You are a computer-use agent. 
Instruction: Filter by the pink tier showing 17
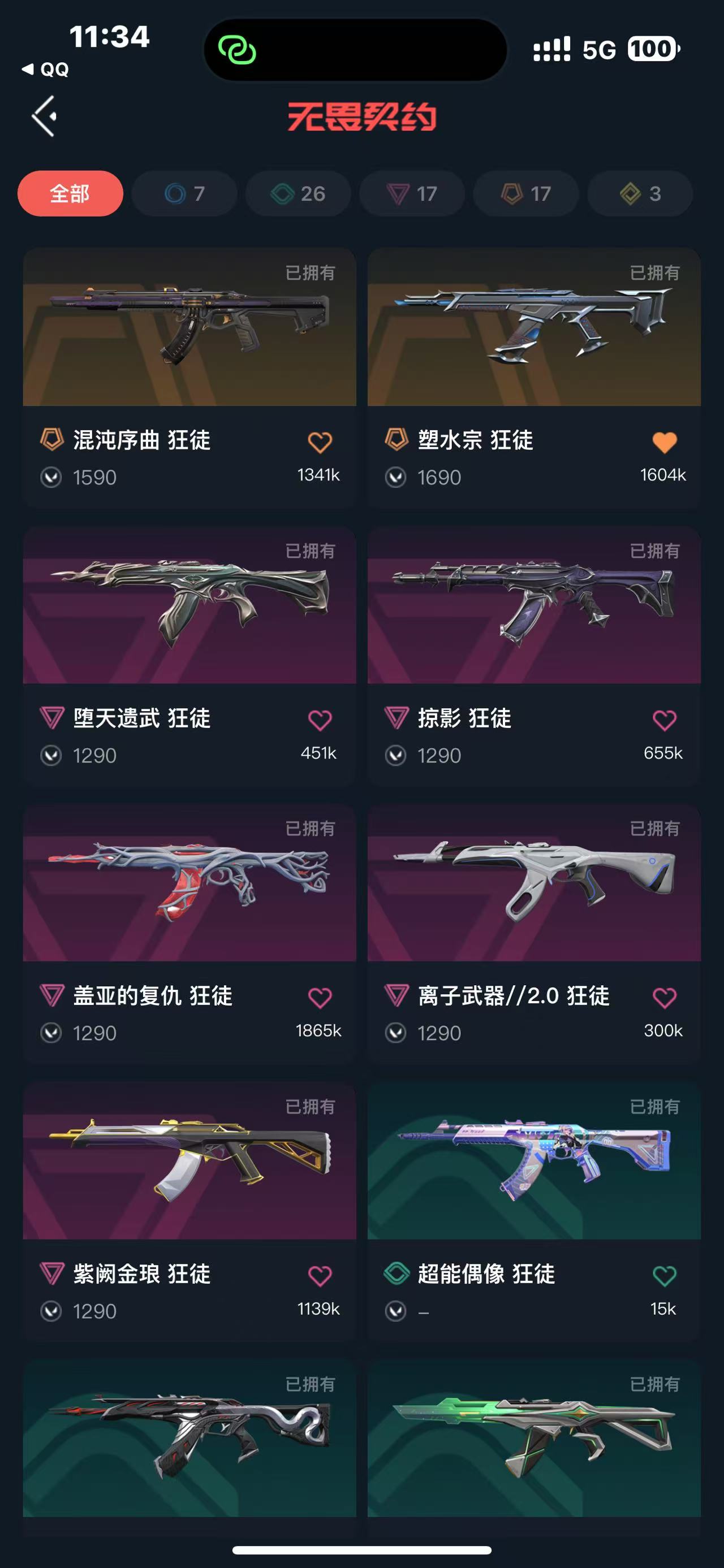pyautogui.click(x=412, y=193)
